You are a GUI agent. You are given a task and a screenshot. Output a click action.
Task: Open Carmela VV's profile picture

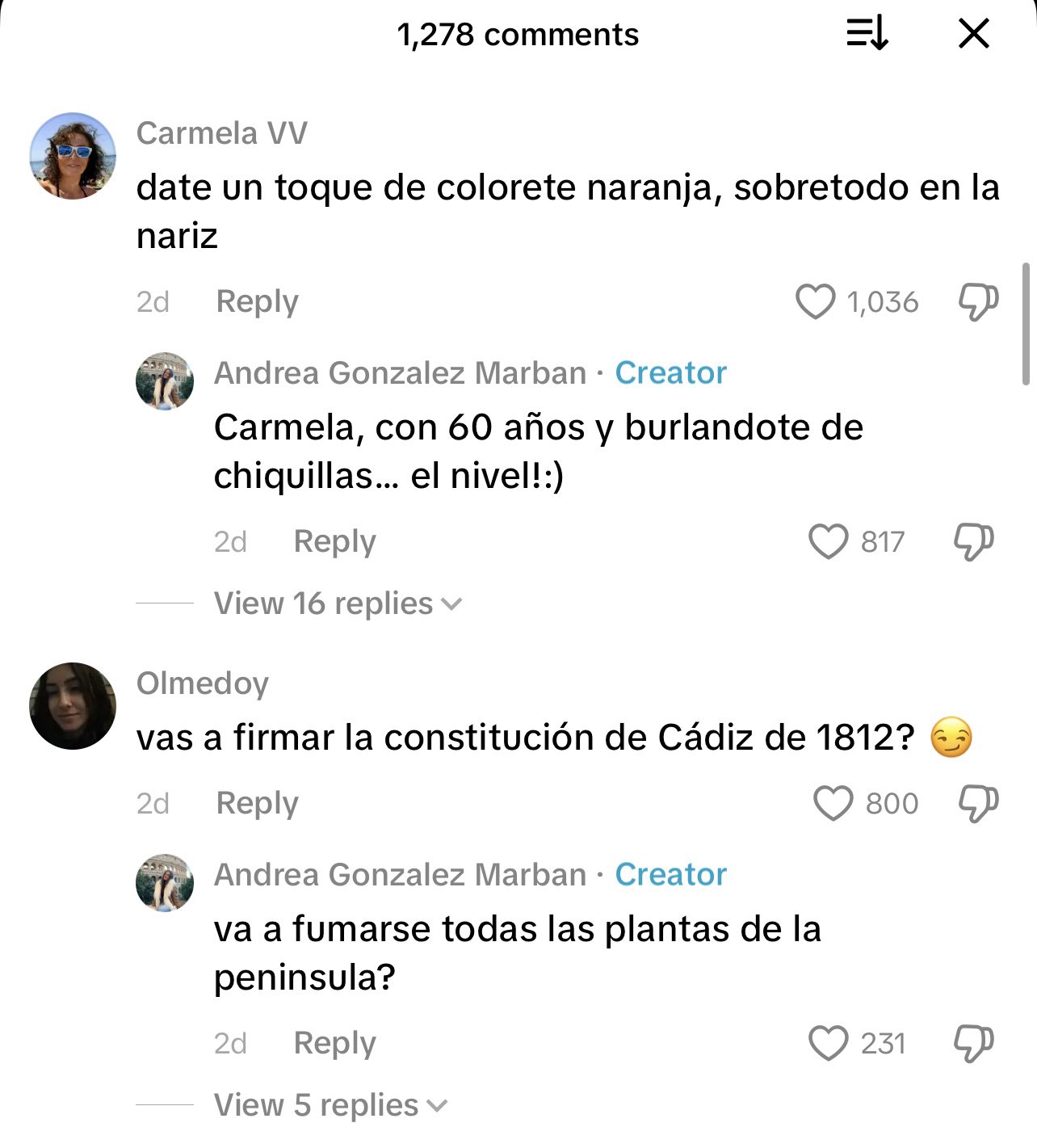point(73,156)
